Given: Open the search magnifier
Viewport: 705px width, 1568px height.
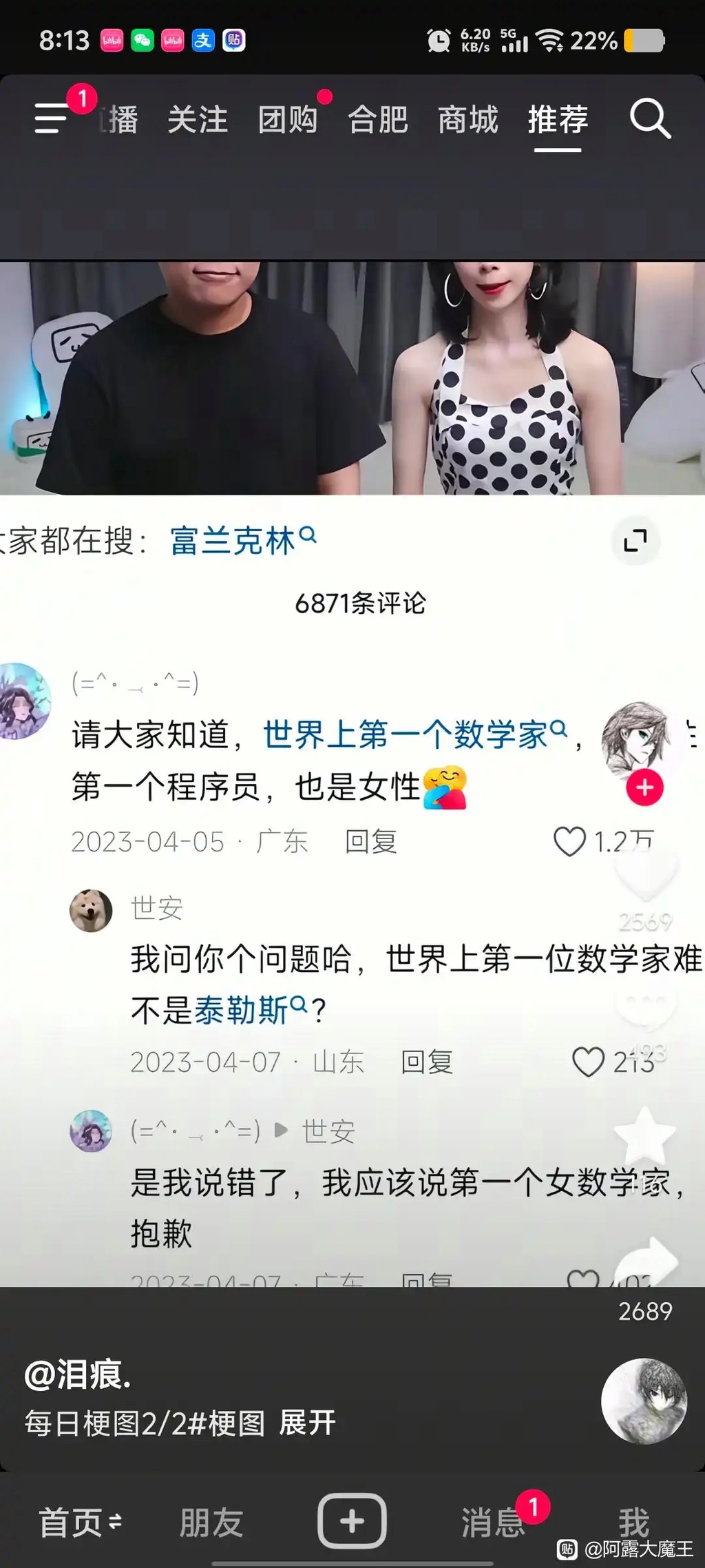Looking at the screenshot, I should [x=650, y=118].
